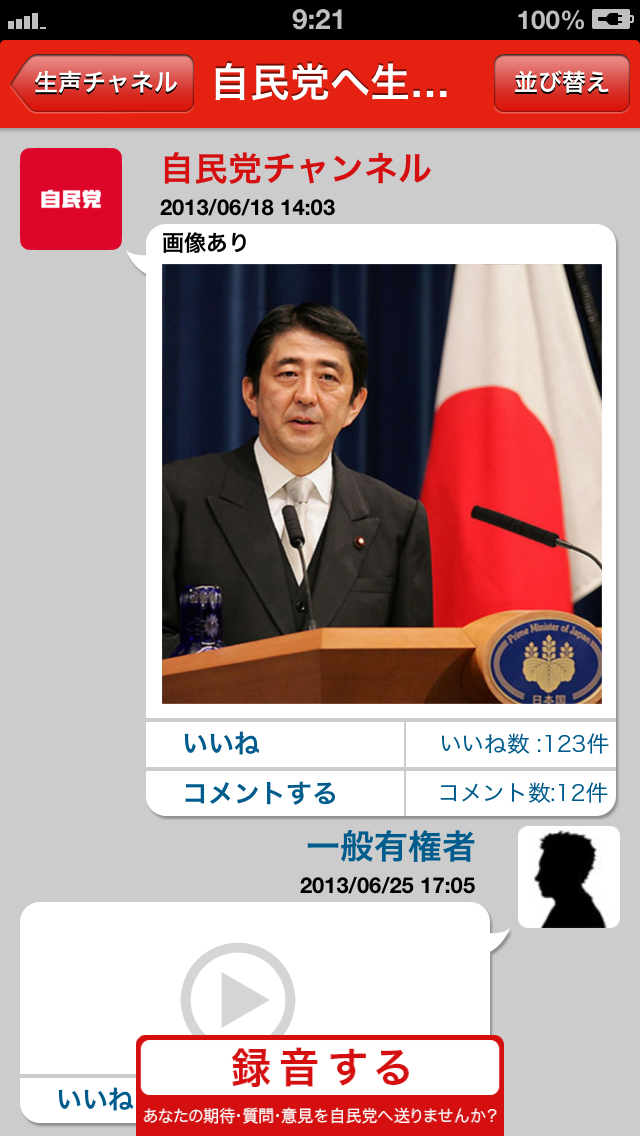Screen dimensions: 640x1136
Task: Open the 並び替え sort option
Action: [562, 83]
